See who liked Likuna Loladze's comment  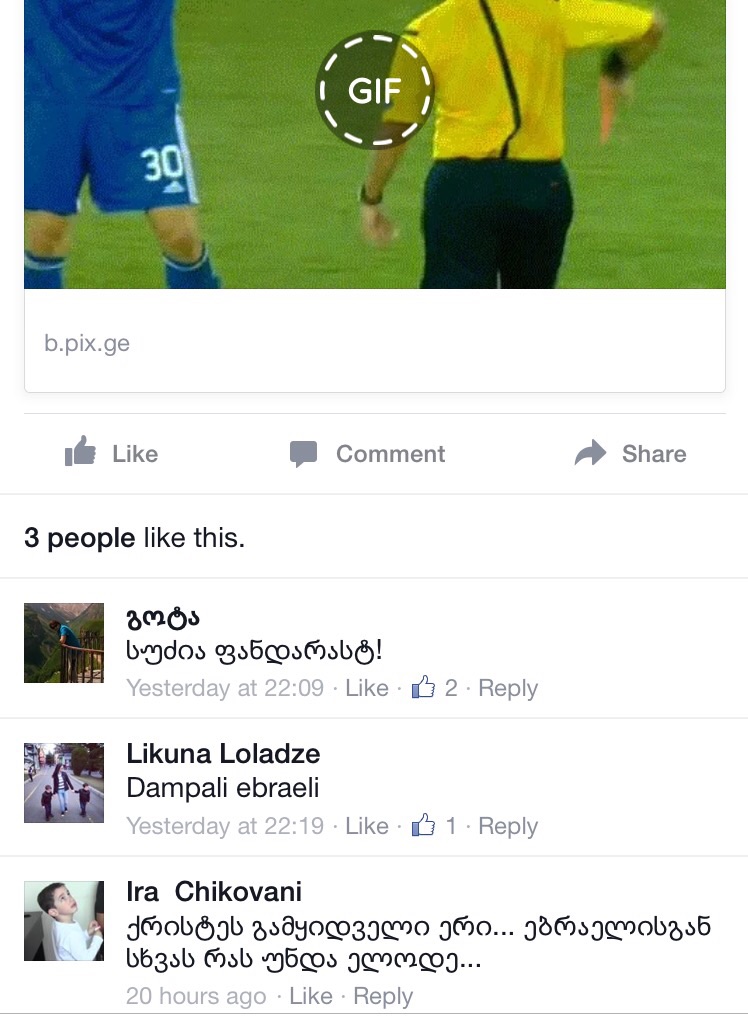pos(437,826)
